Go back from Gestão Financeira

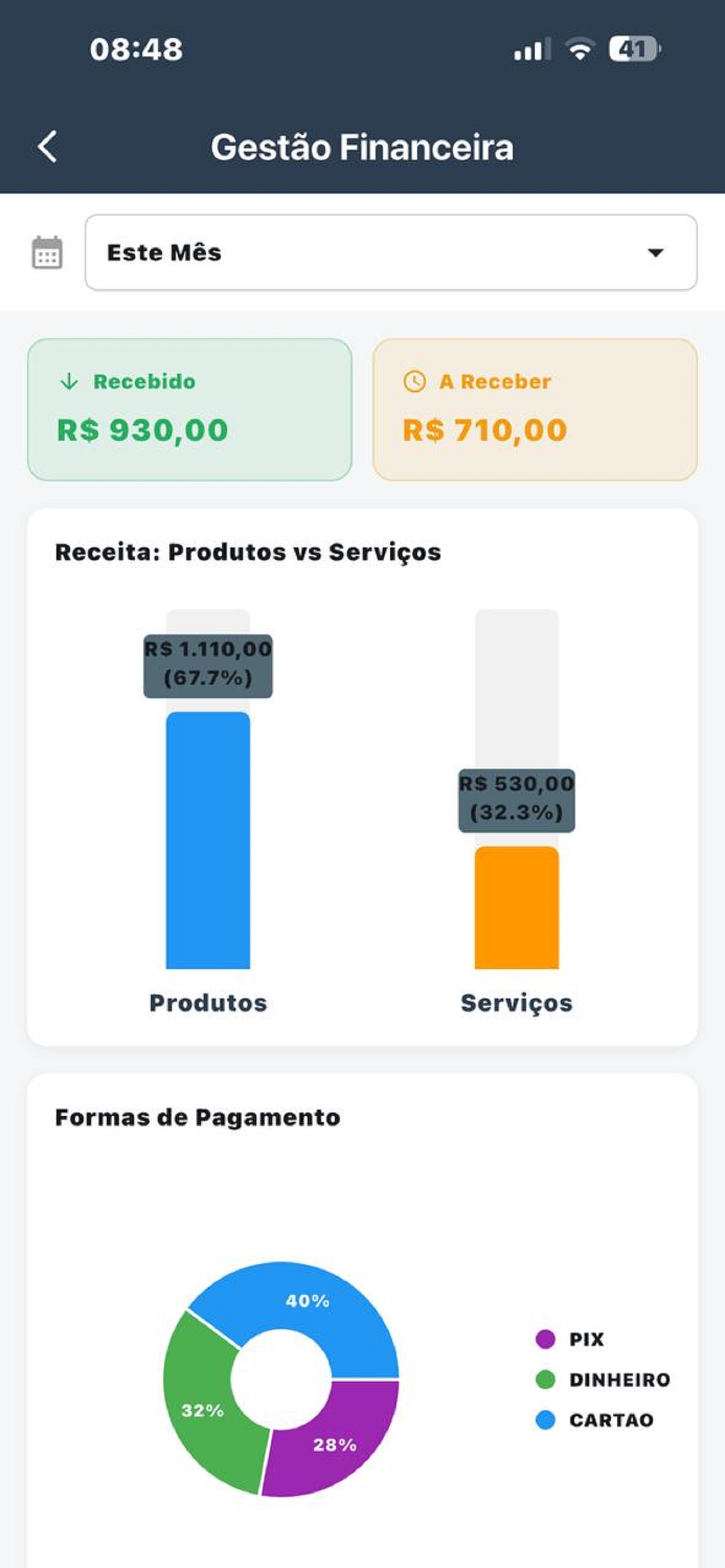pos(47,147)
